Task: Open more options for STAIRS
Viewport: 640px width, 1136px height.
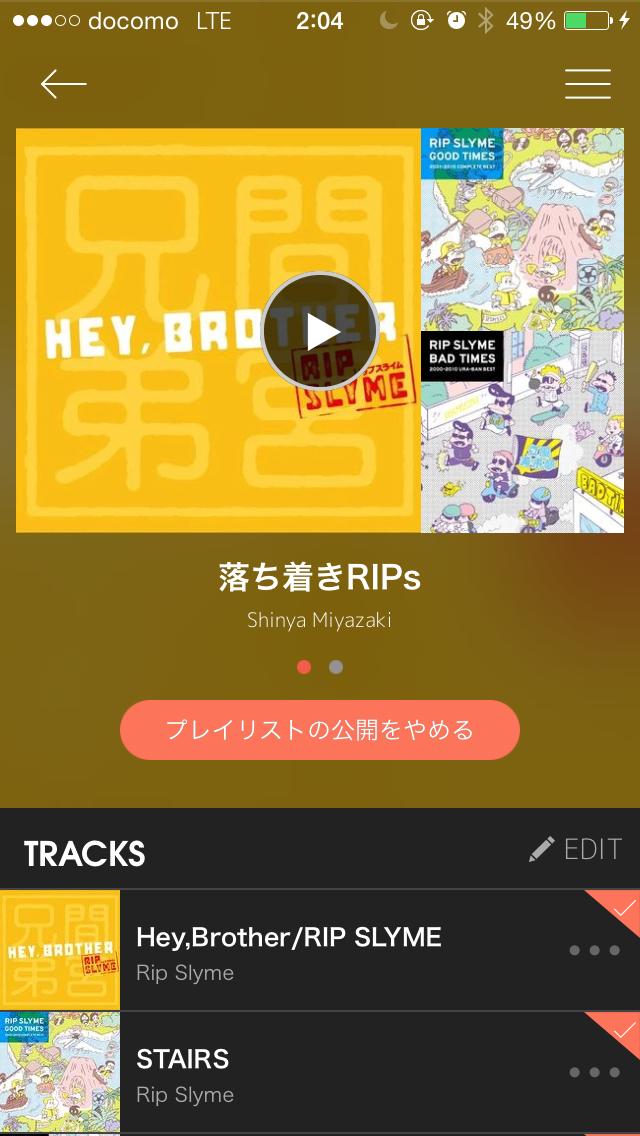Action: pyautogui.click(x=594, y=1073)
